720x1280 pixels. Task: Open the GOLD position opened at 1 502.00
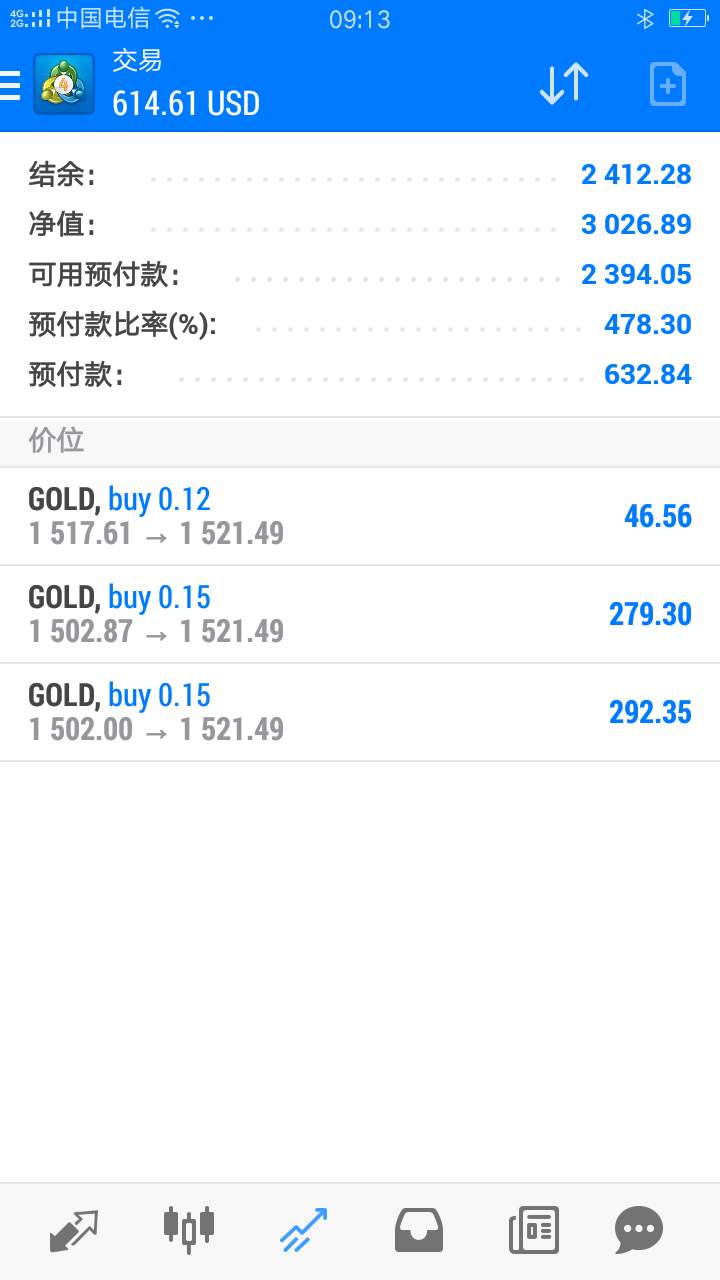[x=360, y=712]
